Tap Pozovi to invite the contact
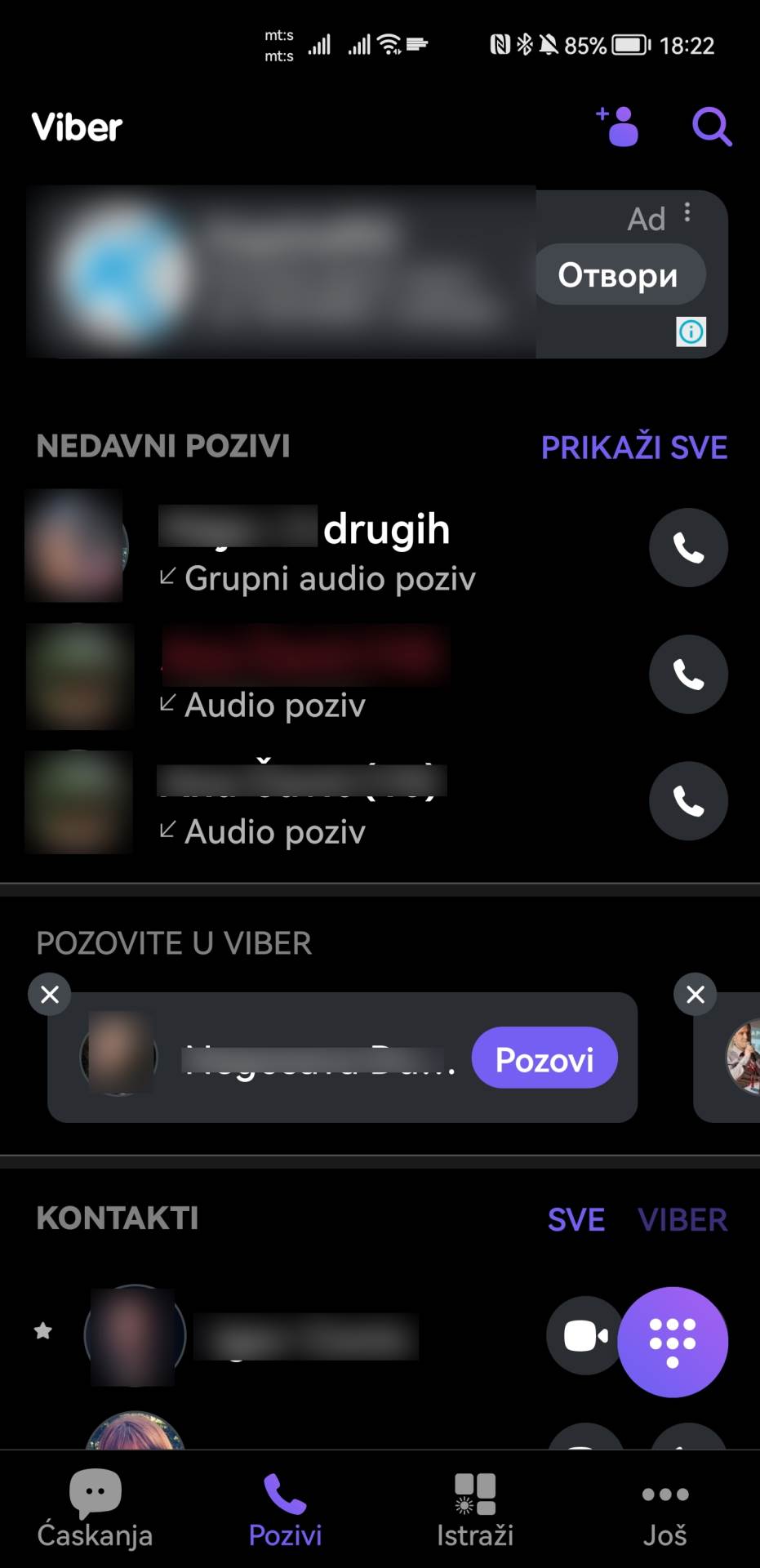This screenshot has width=760, height=1568. 544,1058
